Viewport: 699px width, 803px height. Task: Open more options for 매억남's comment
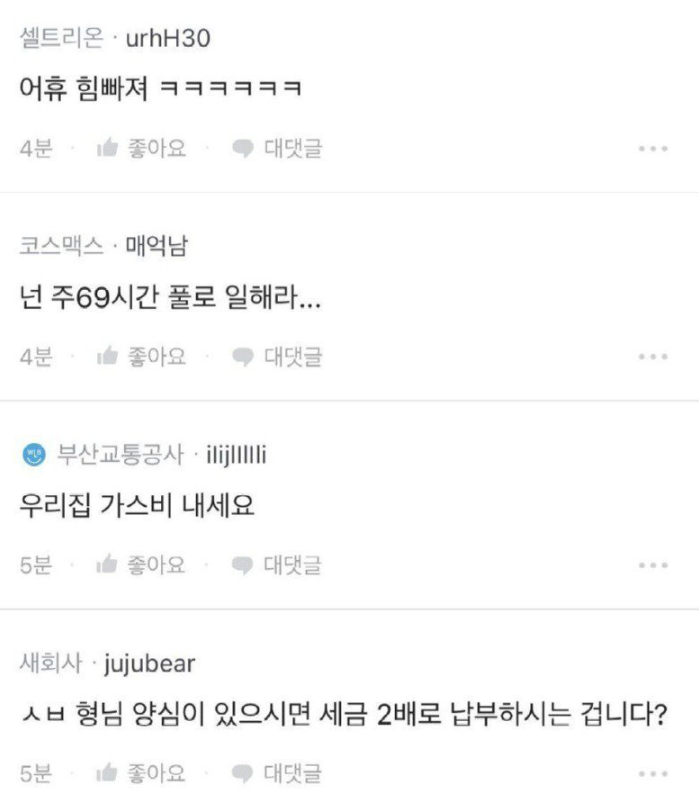[652, 357]
